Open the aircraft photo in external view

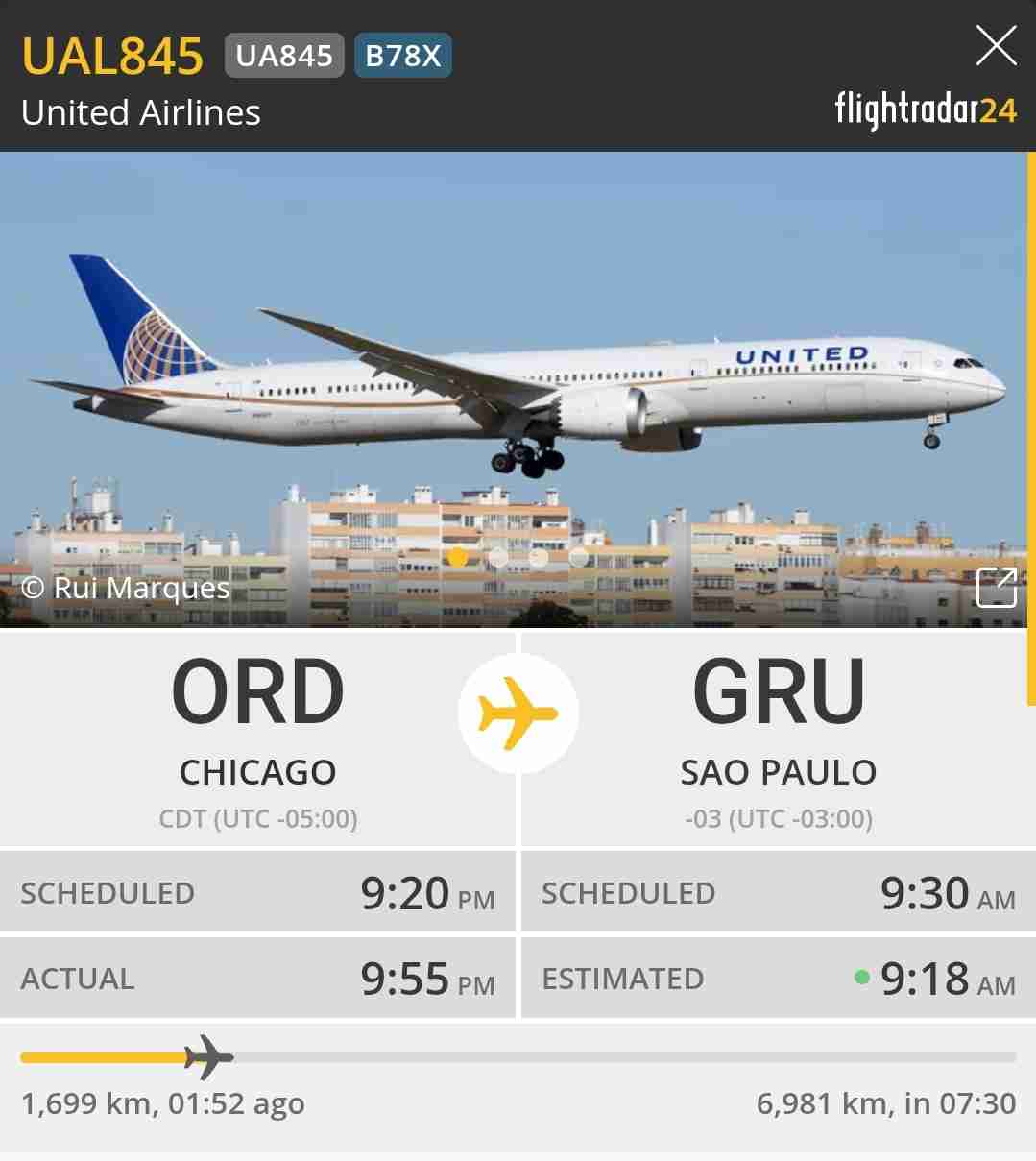tap(996, 588)
